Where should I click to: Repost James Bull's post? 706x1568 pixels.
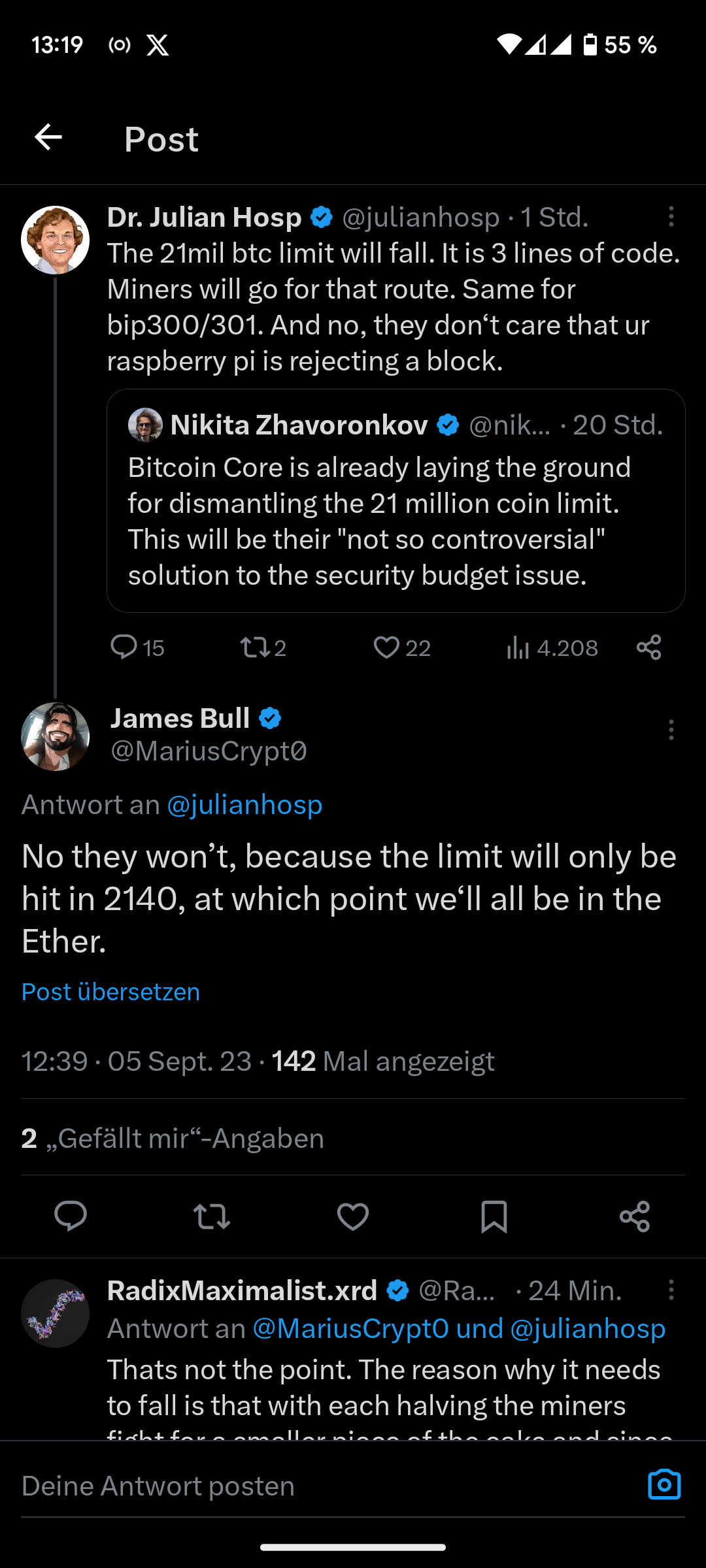[212, 1217]
